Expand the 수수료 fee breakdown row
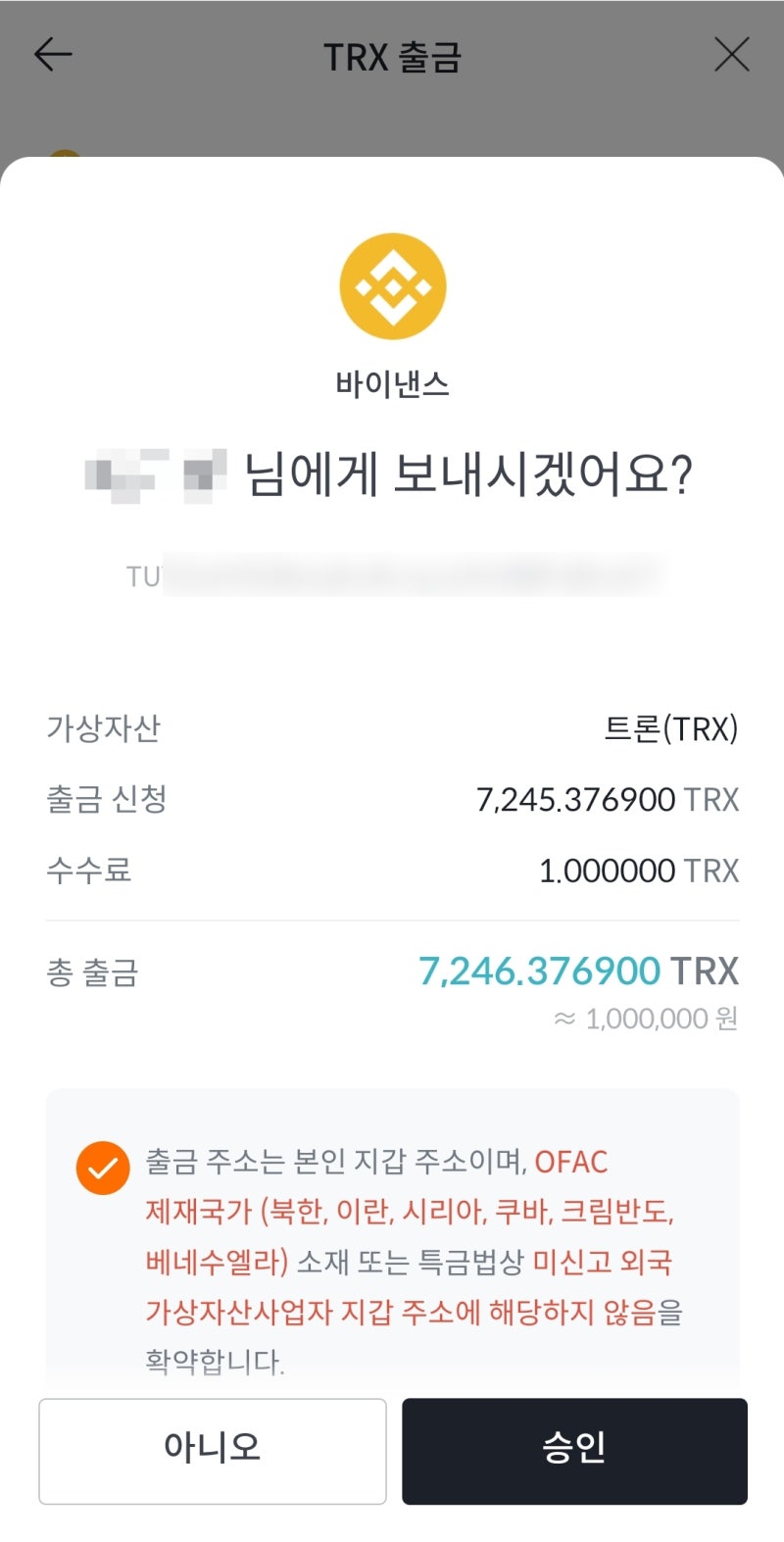 tap(392, 870)
